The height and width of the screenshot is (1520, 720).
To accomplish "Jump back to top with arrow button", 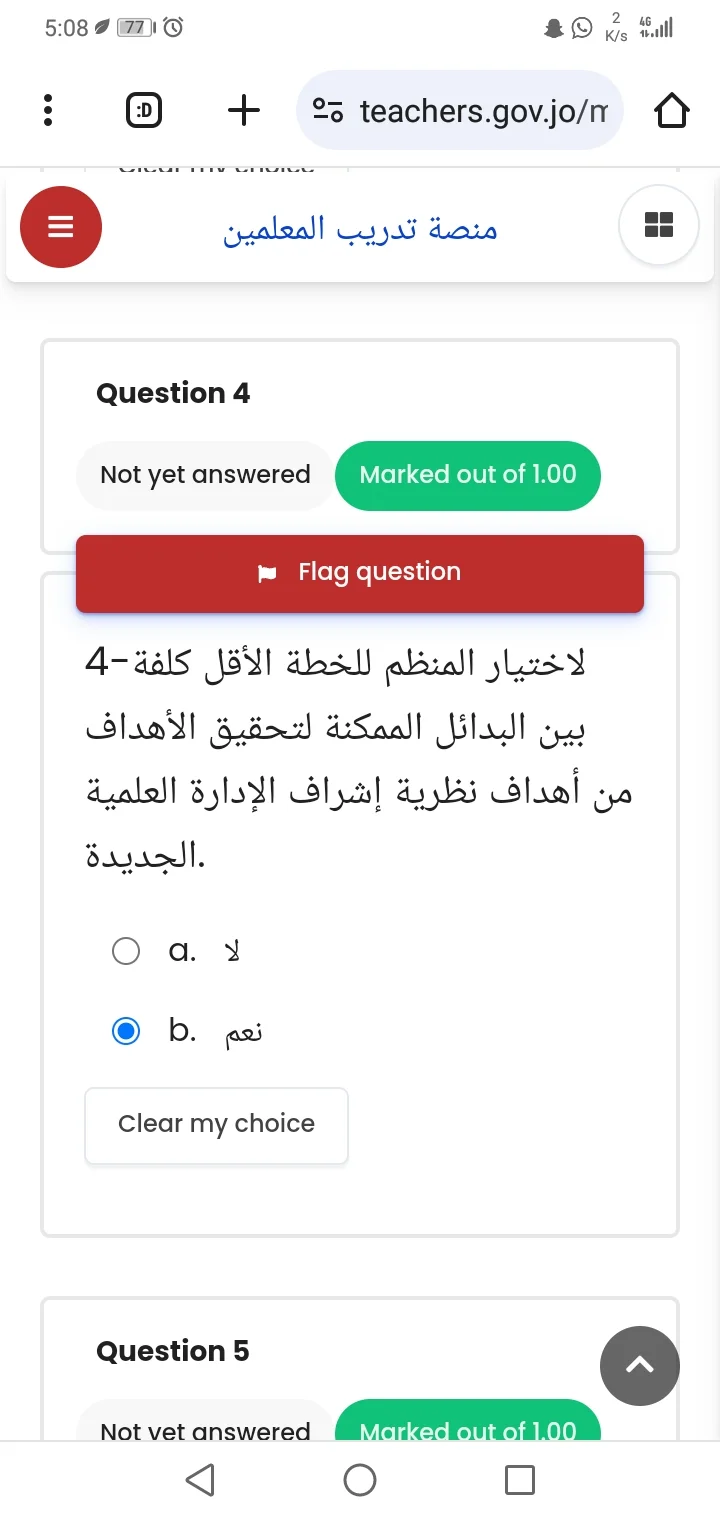I will coord(640,1366).
